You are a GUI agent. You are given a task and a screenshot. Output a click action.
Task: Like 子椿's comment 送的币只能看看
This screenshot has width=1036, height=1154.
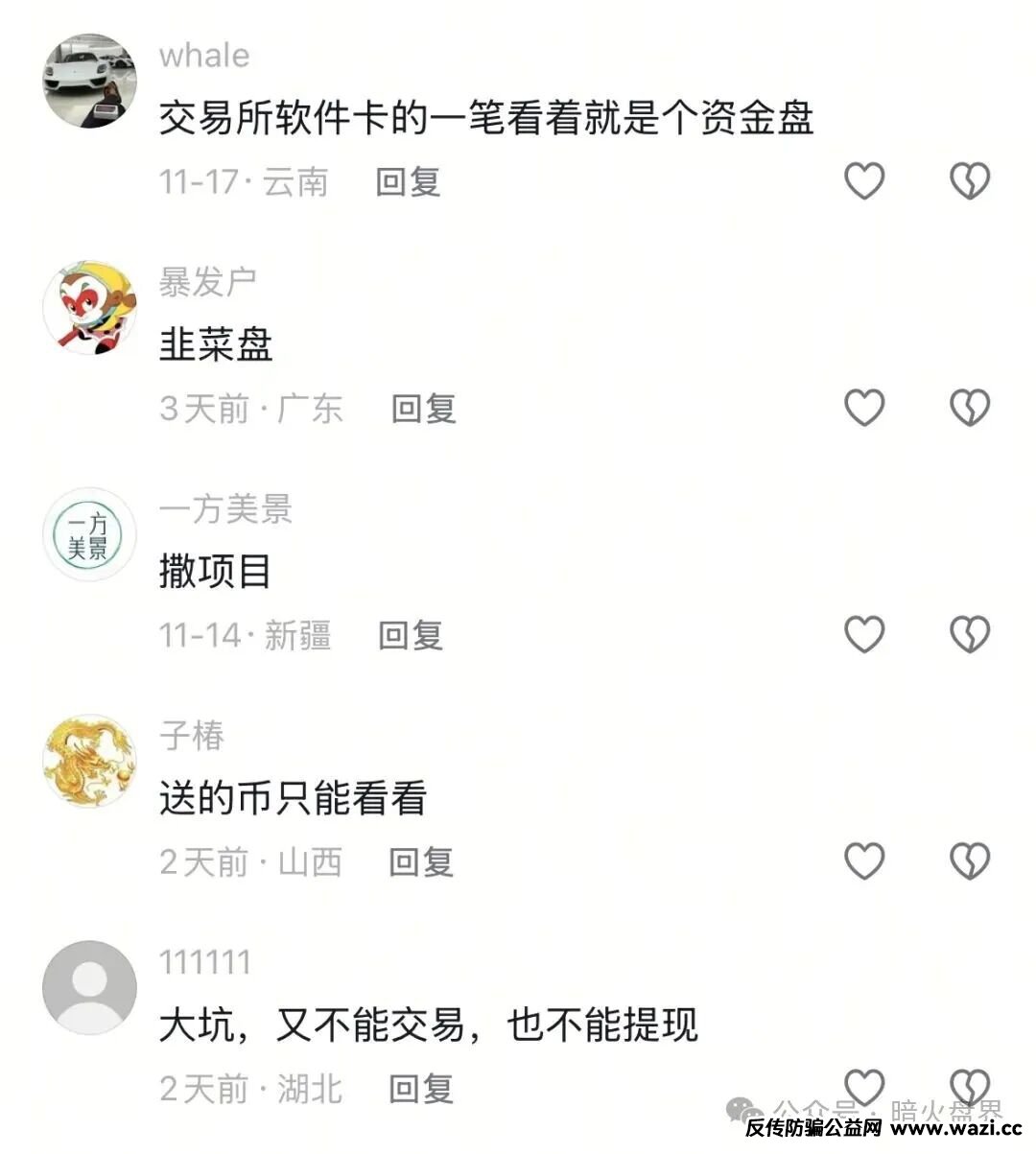[863, 860]
